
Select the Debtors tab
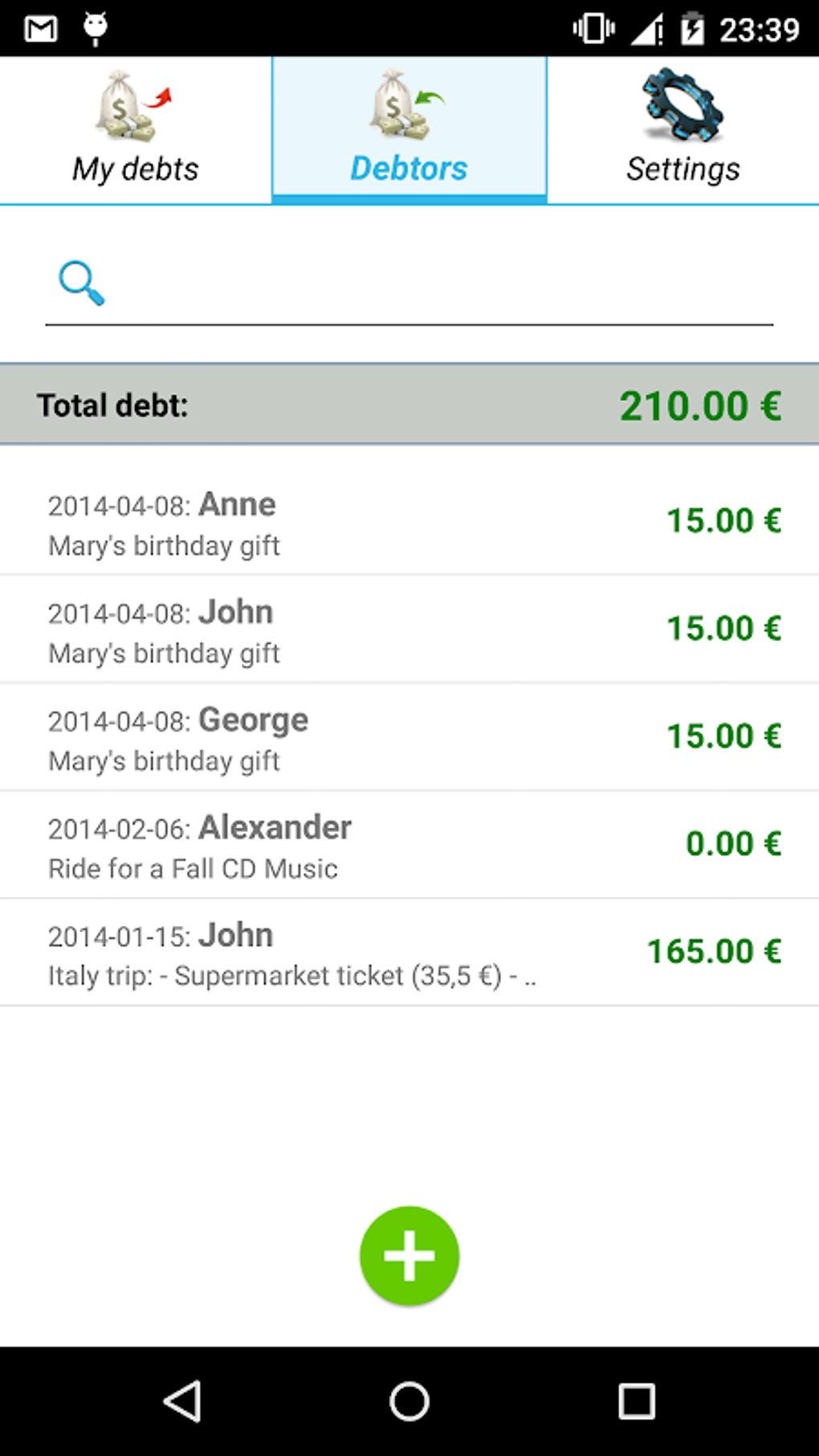[x=409, y=131]
